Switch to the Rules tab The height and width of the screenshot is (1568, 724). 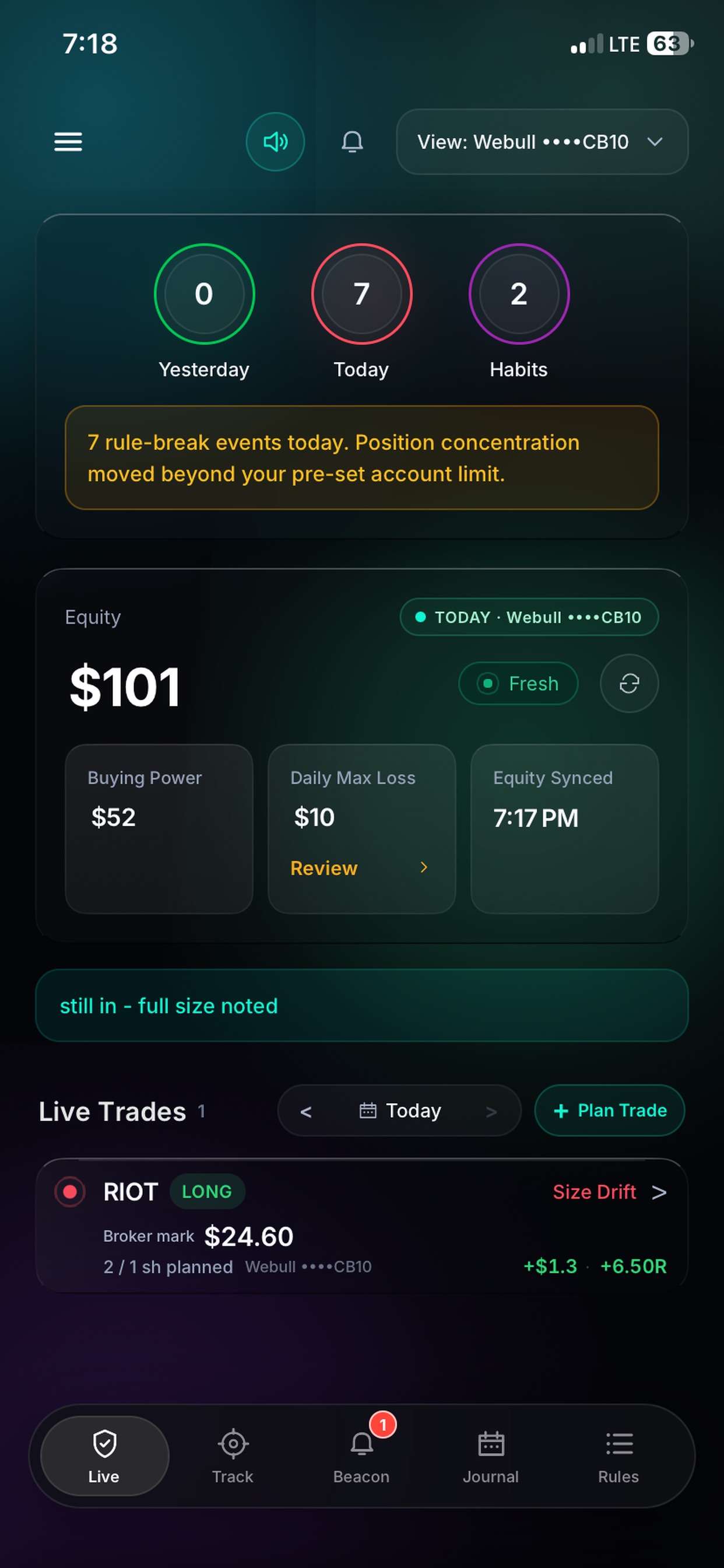tap(618, 1456)
